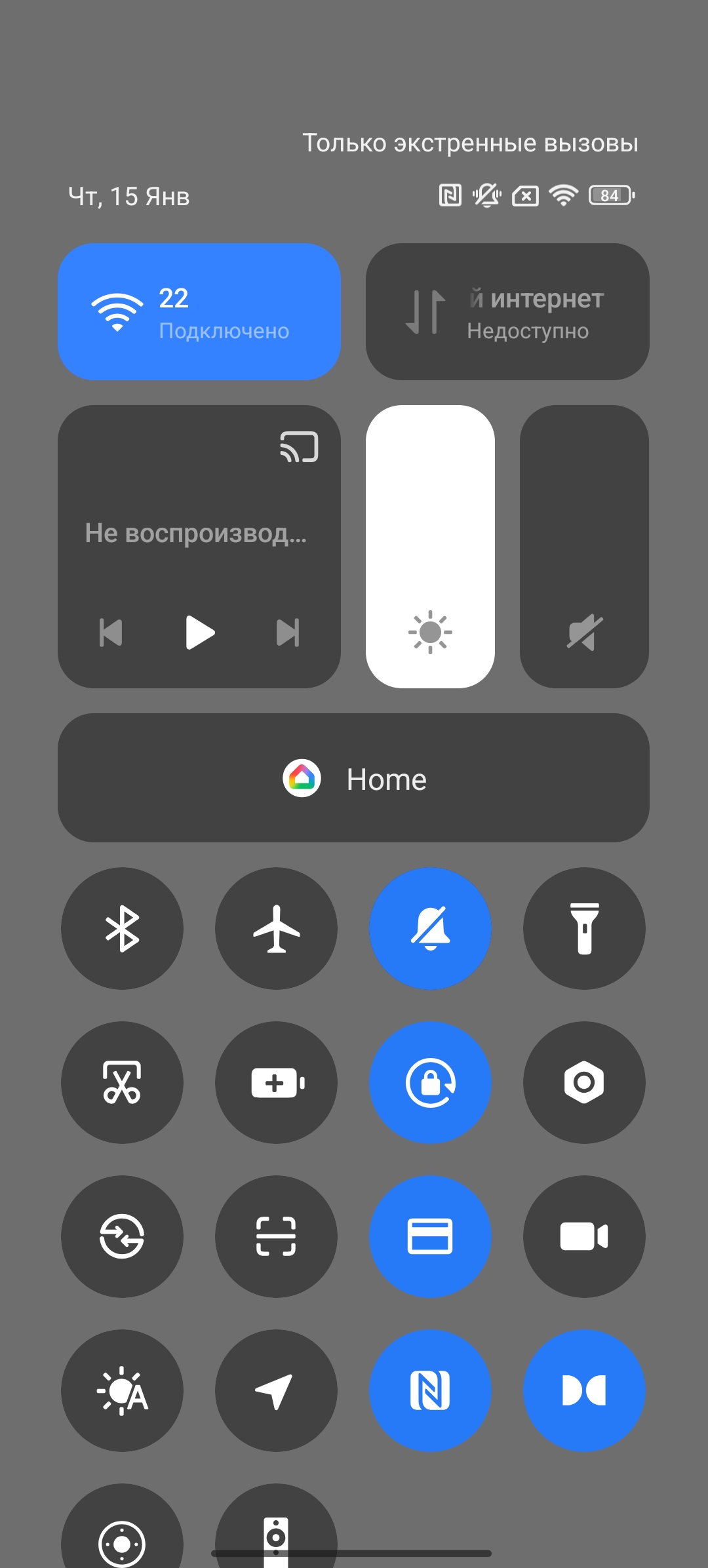Screen dimensions: 708x1568
Task: Turn off NFC
Action: tap(430, 1390)
